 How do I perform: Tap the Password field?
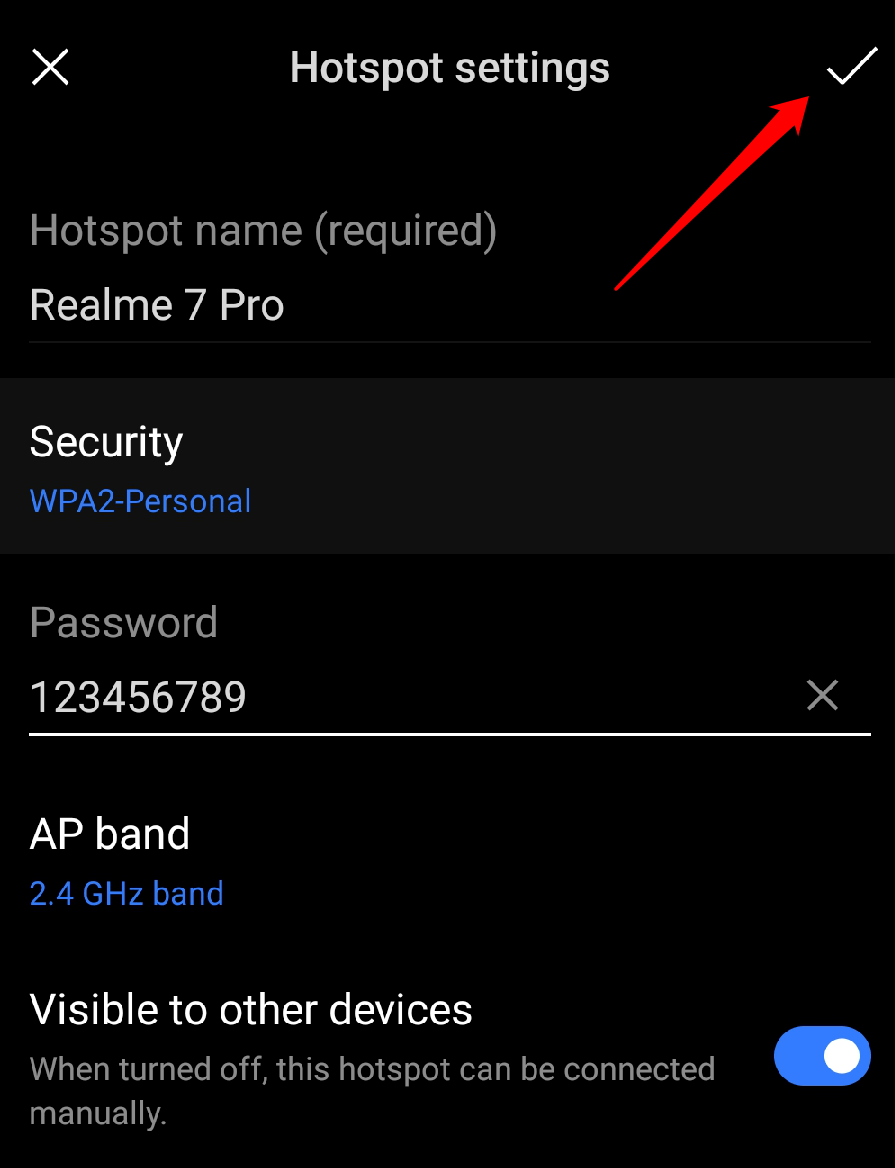coord(400,696)
